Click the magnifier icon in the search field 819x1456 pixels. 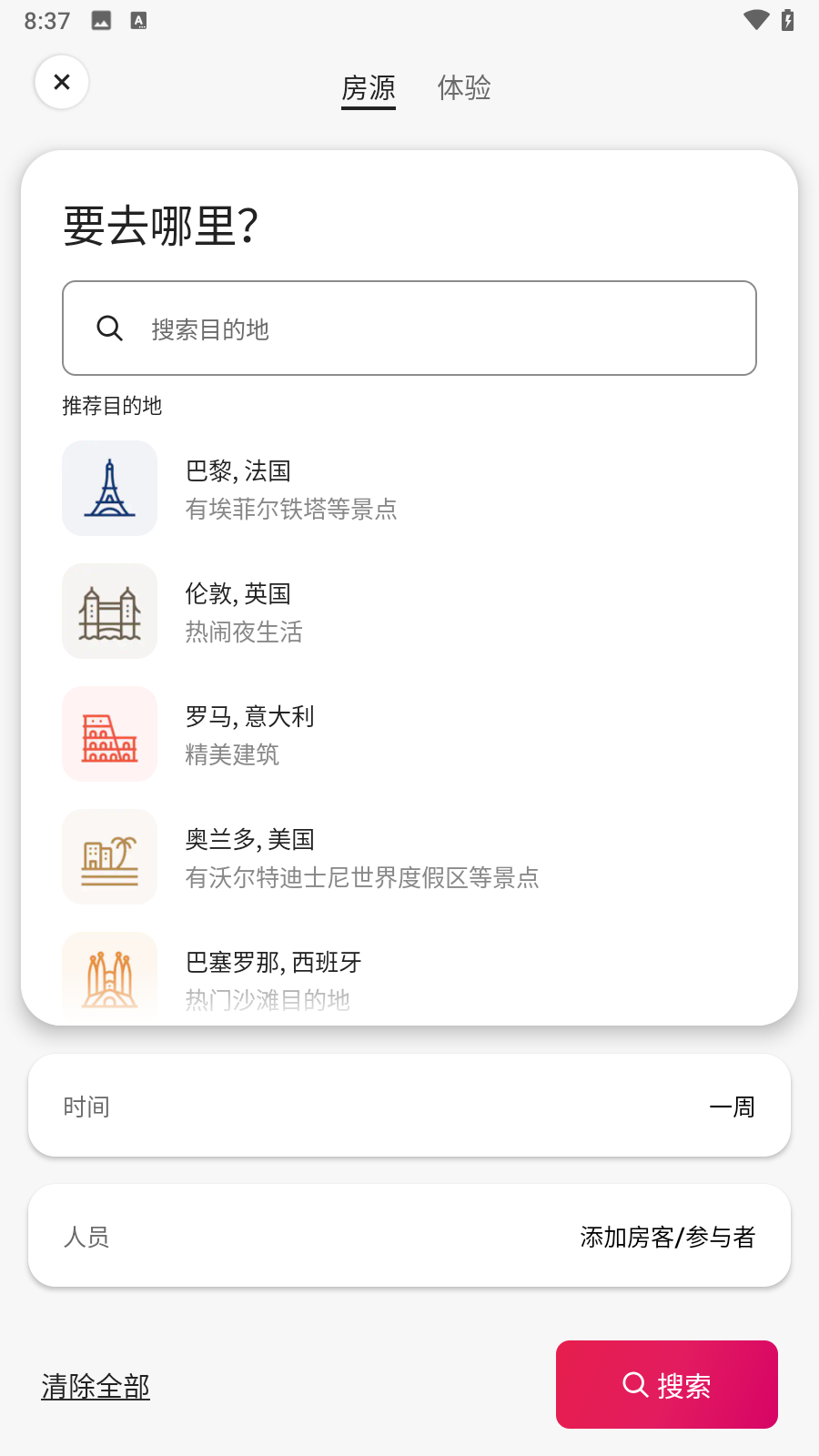click(x=110, y=329)
